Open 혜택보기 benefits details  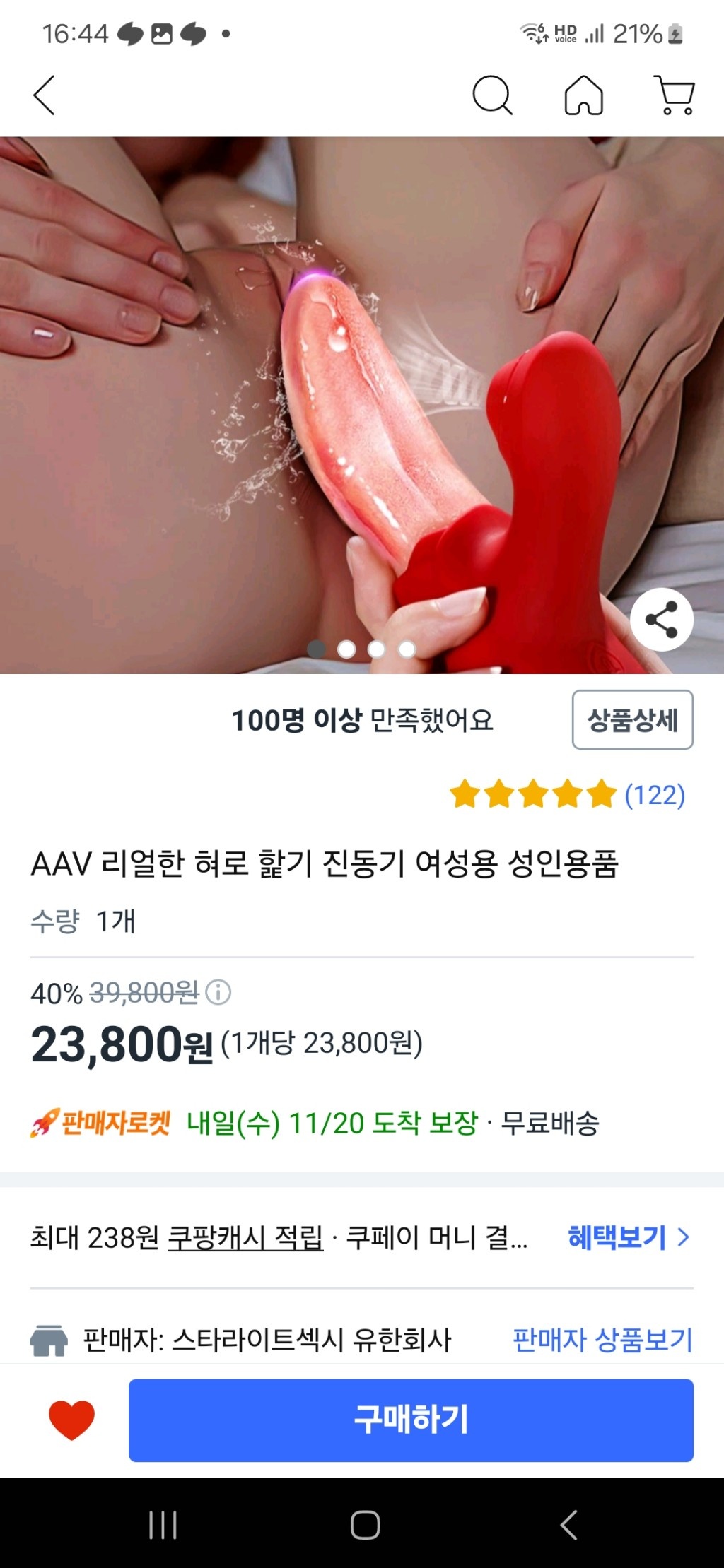629,1237
